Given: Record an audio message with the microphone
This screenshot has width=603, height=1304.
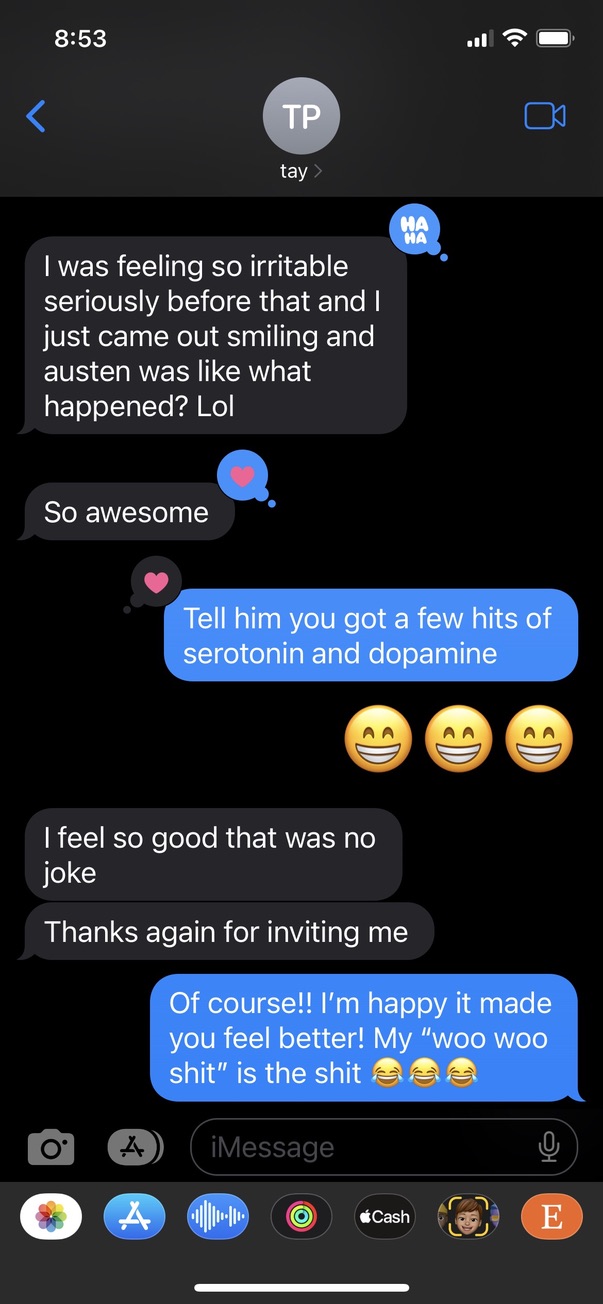Looking at the screenshot, I should [548, 1147].
